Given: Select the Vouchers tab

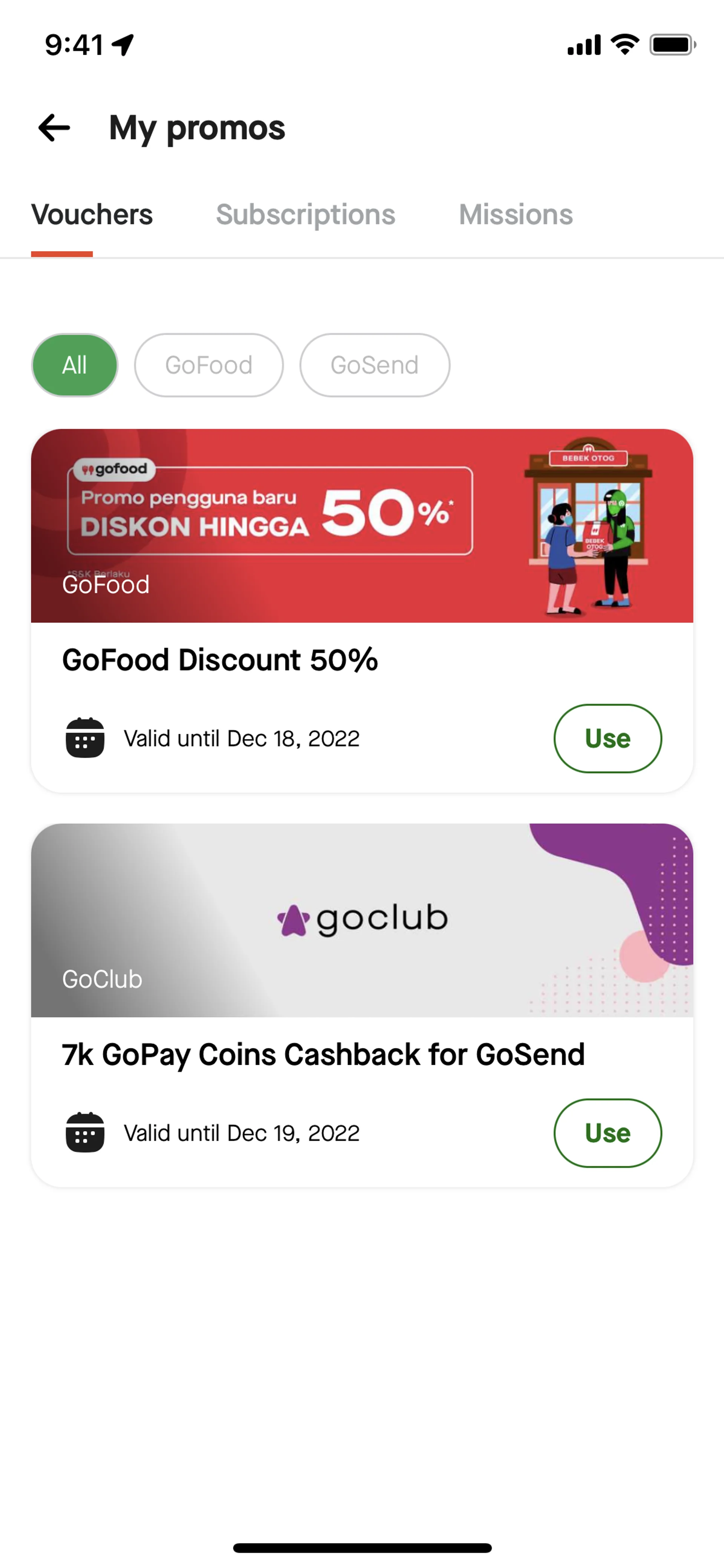Looking at the screenshot, I should (92, 214).
